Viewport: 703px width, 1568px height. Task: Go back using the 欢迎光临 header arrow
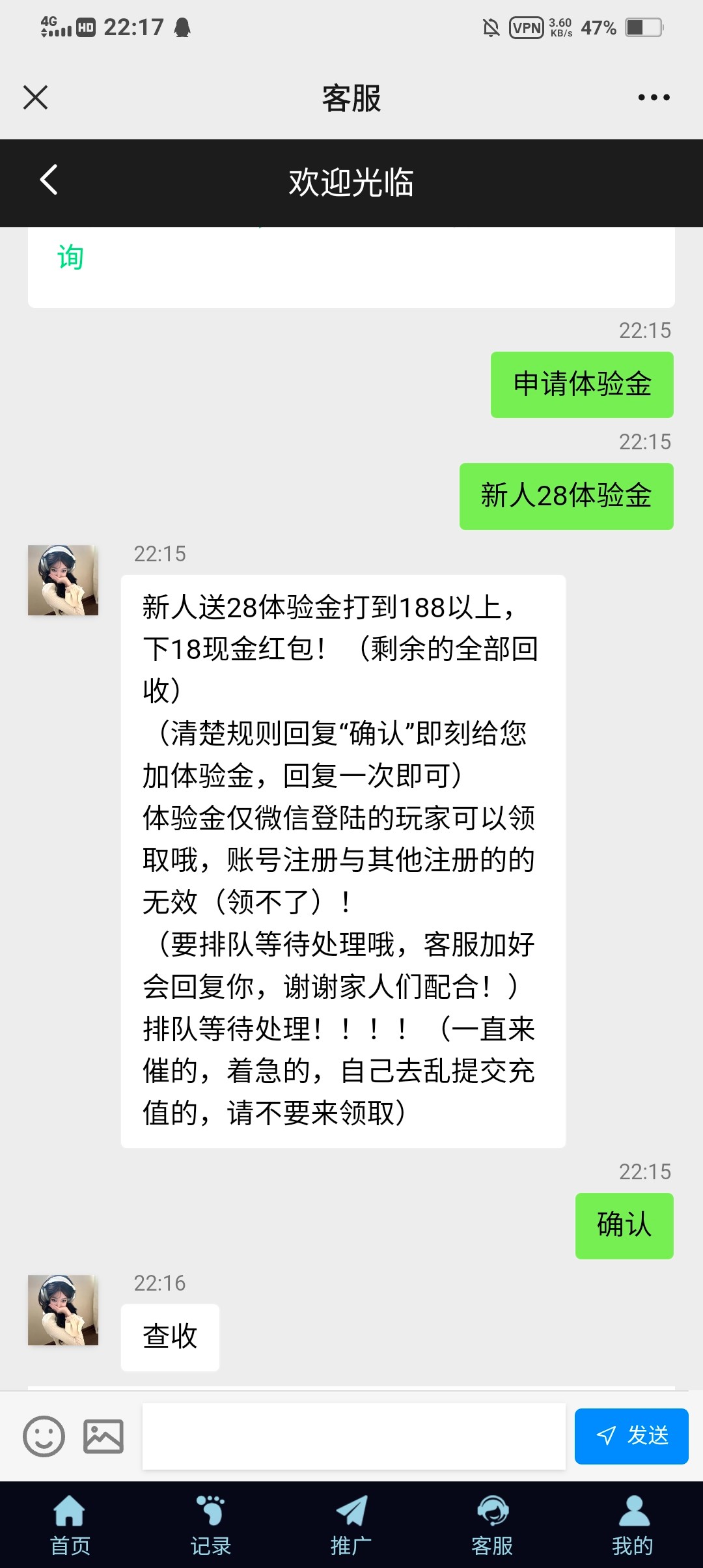[x=49, y=180]
